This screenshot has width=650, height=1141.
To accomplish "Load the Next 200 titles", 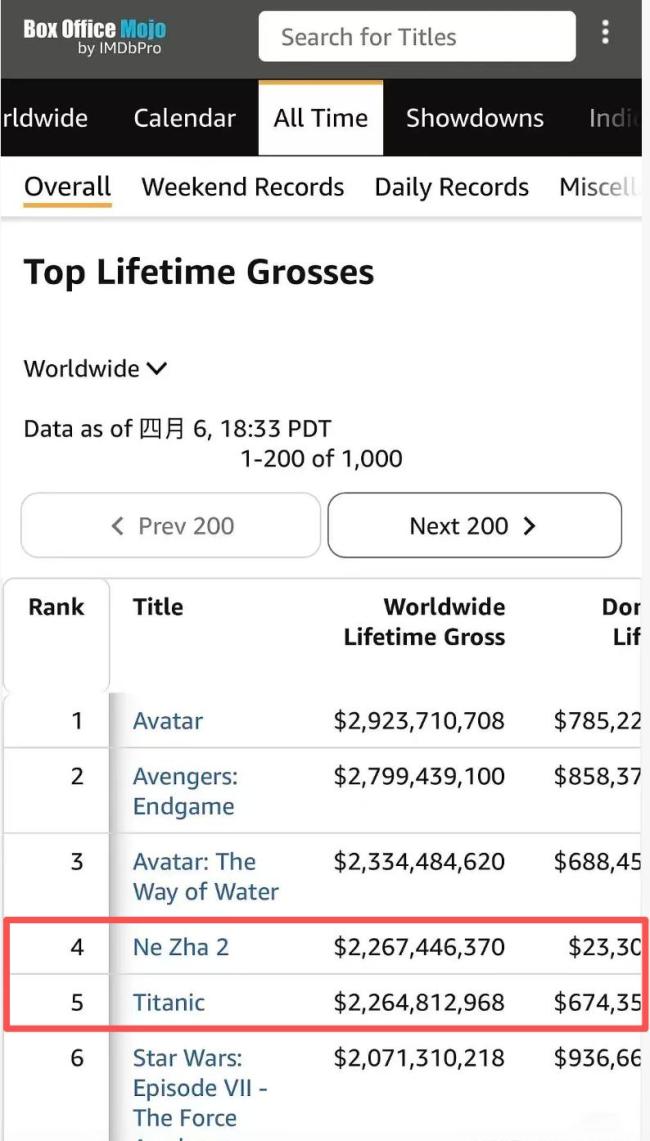I will pos(474,526).
